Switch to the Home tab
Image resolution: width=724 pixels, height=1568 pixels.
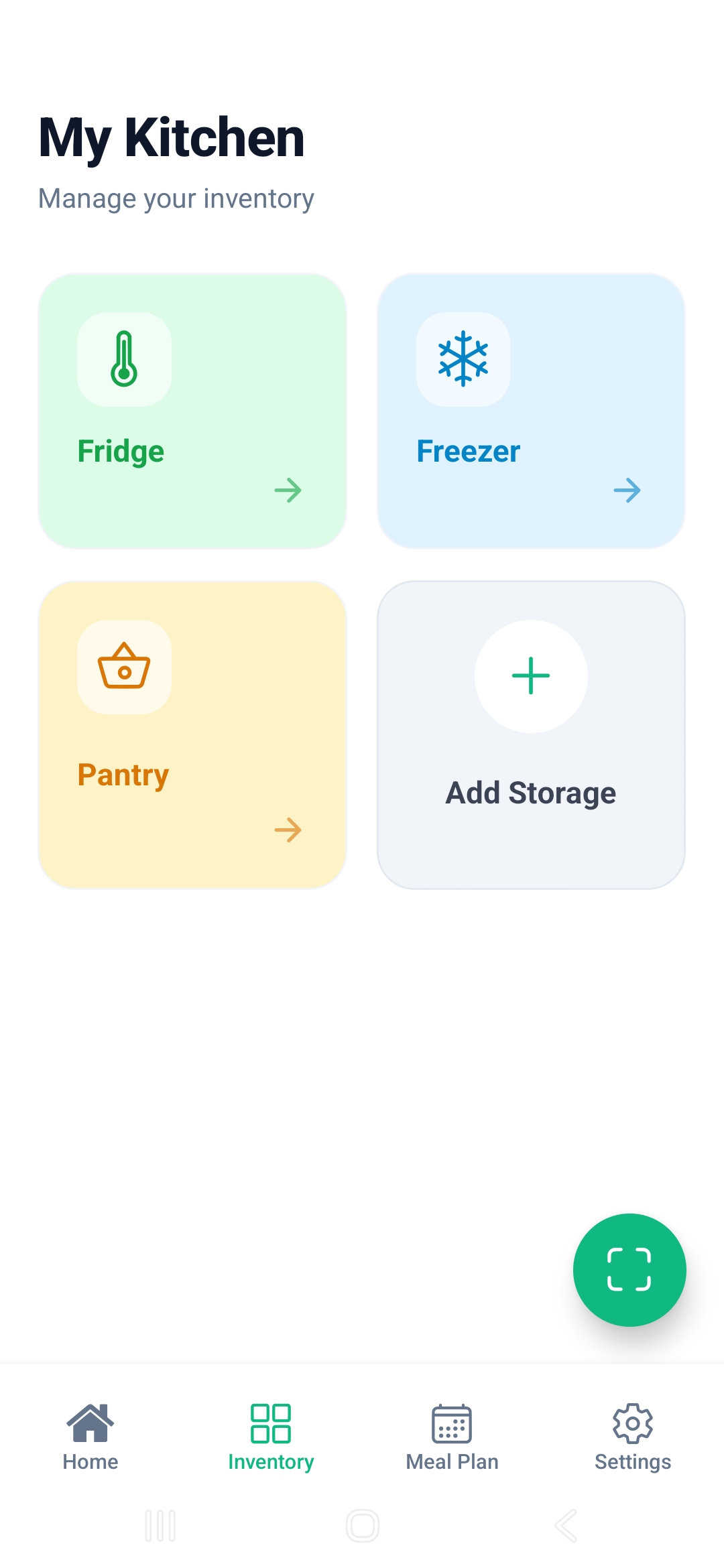(90, 1437)
